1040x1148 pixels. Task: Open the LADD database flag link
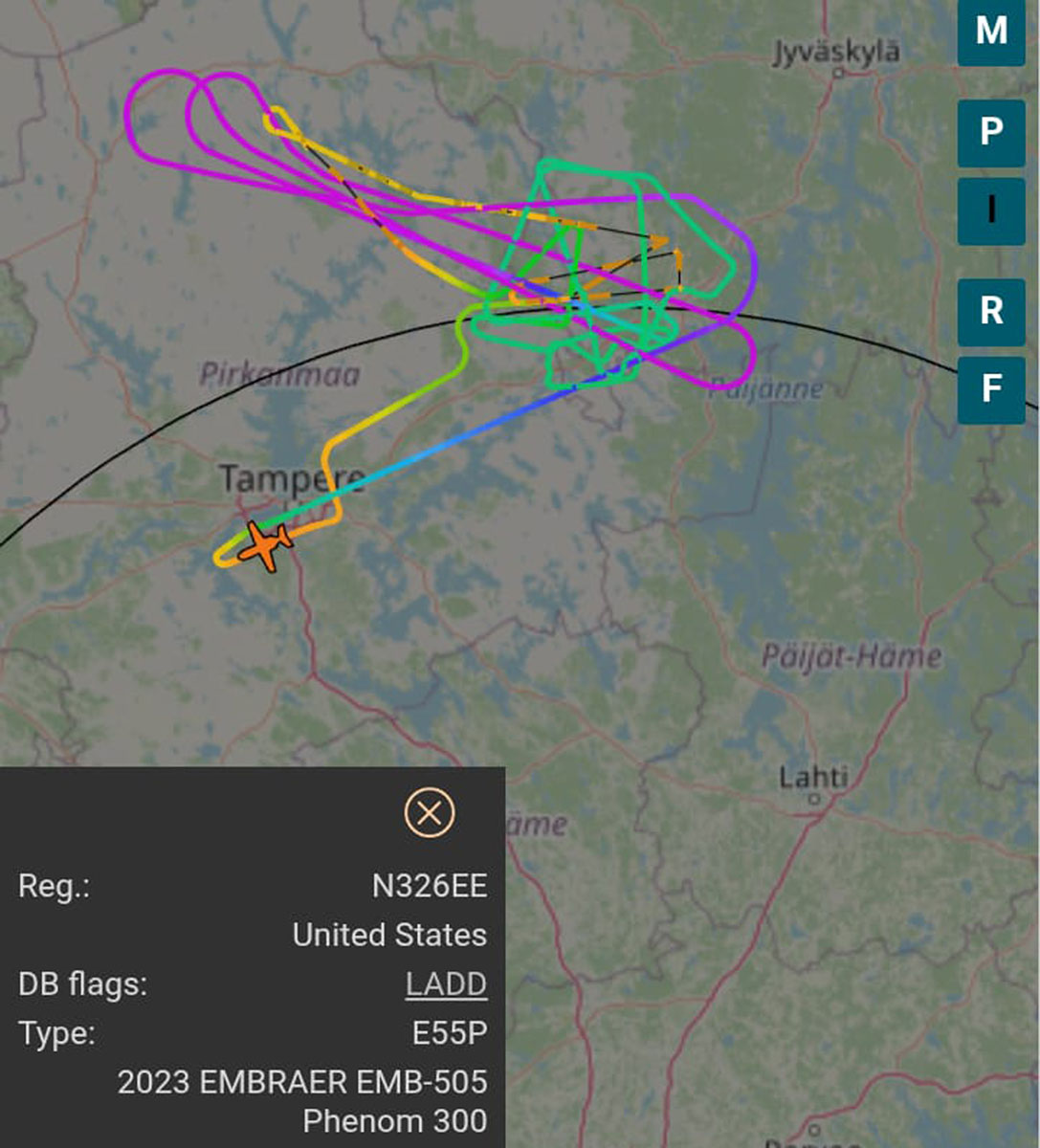click(446, 983)
